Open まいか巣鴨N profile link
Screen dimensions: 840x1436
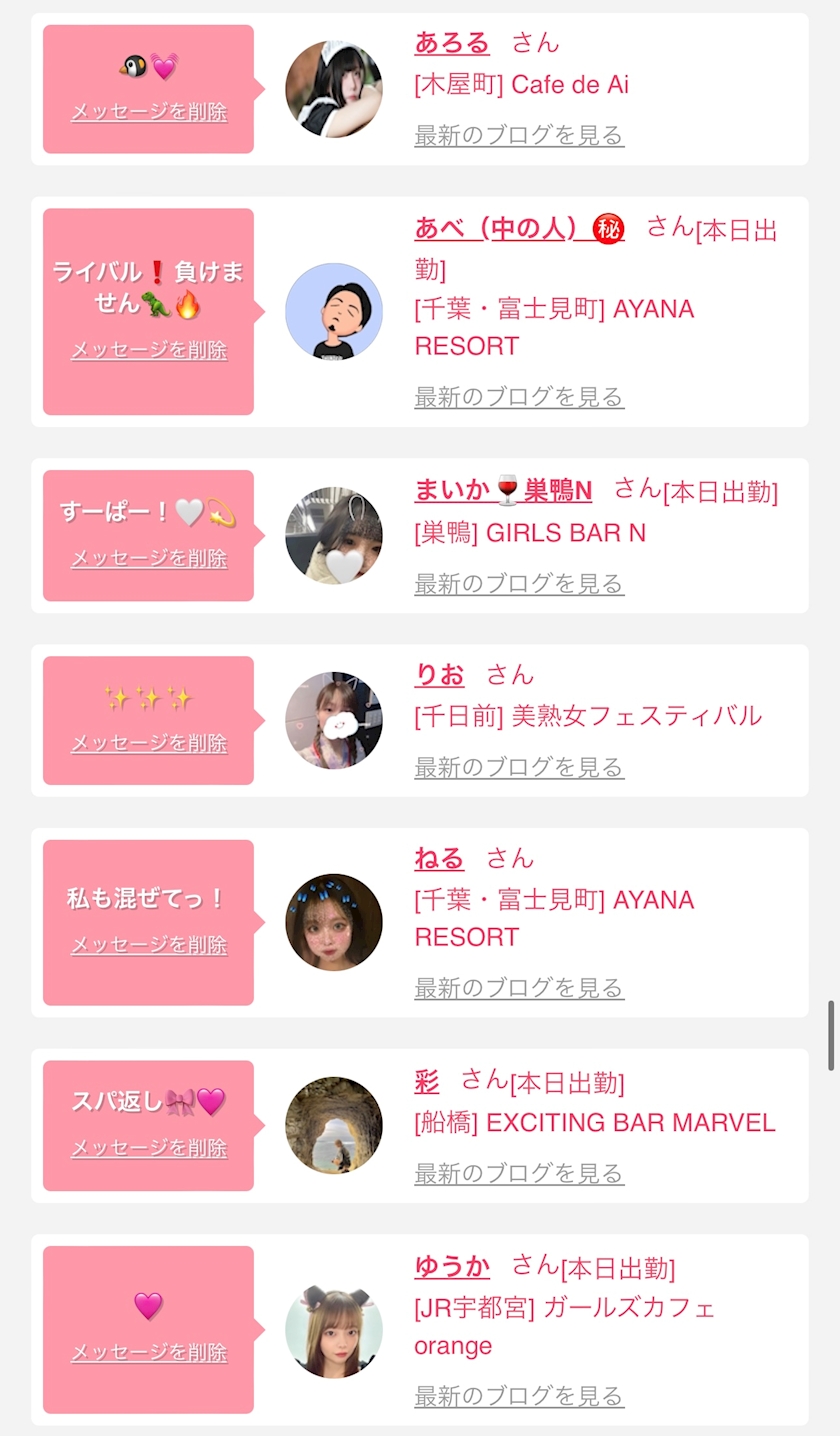pyautogui.click(x=503, y=490)
